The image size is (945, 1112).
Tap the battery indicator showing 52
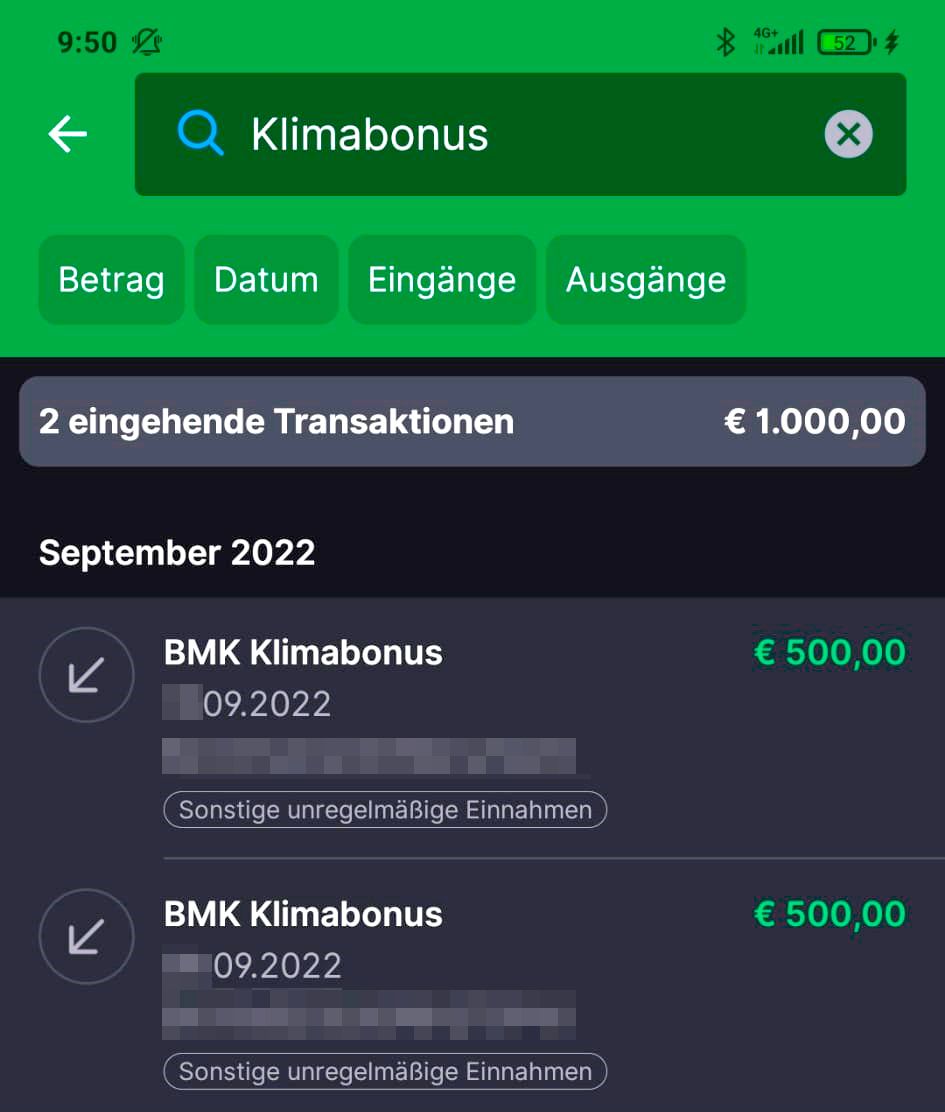point(843,41)
